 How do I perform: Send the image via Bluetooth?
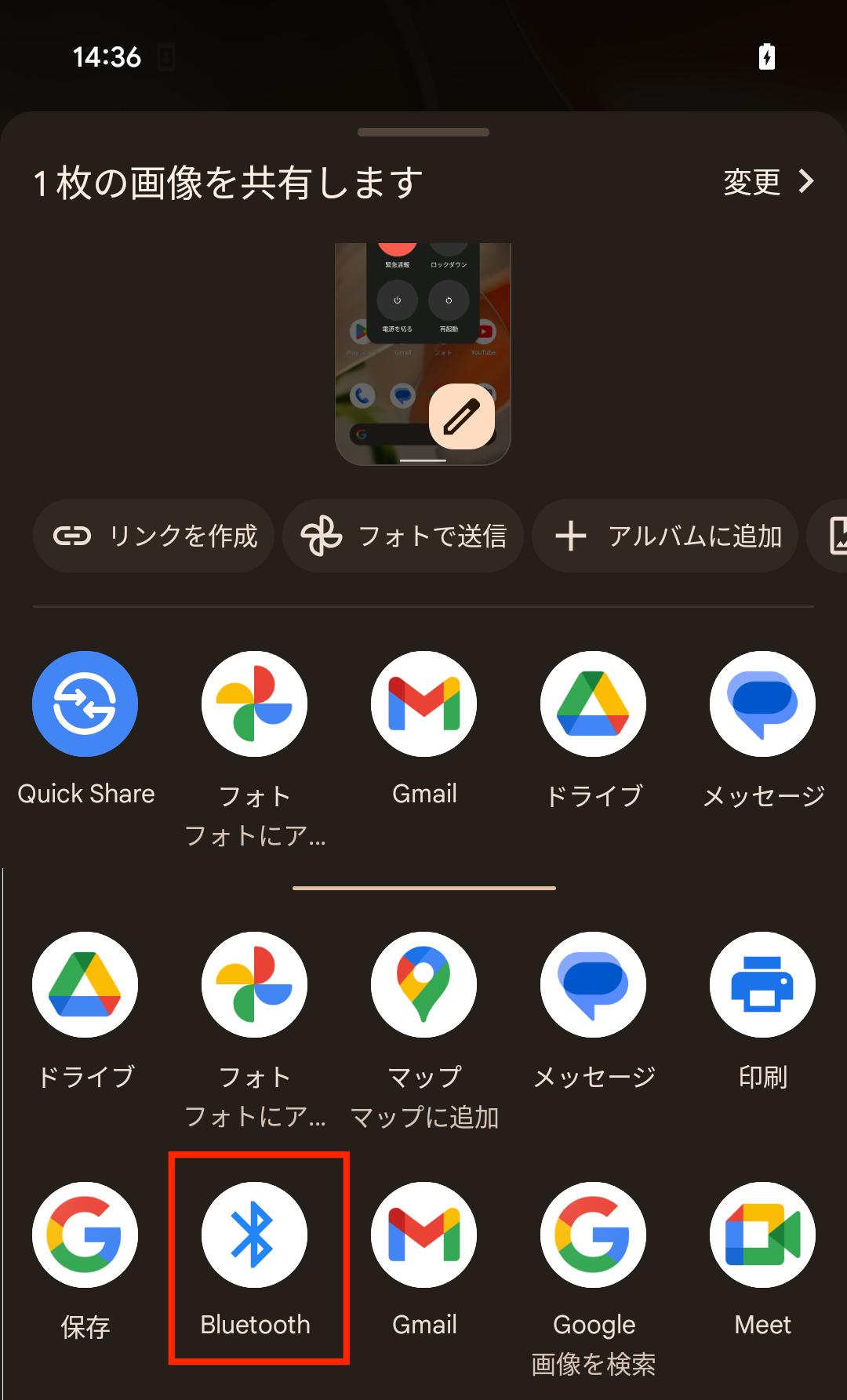pyautogui.click(x=255, y=1235)
